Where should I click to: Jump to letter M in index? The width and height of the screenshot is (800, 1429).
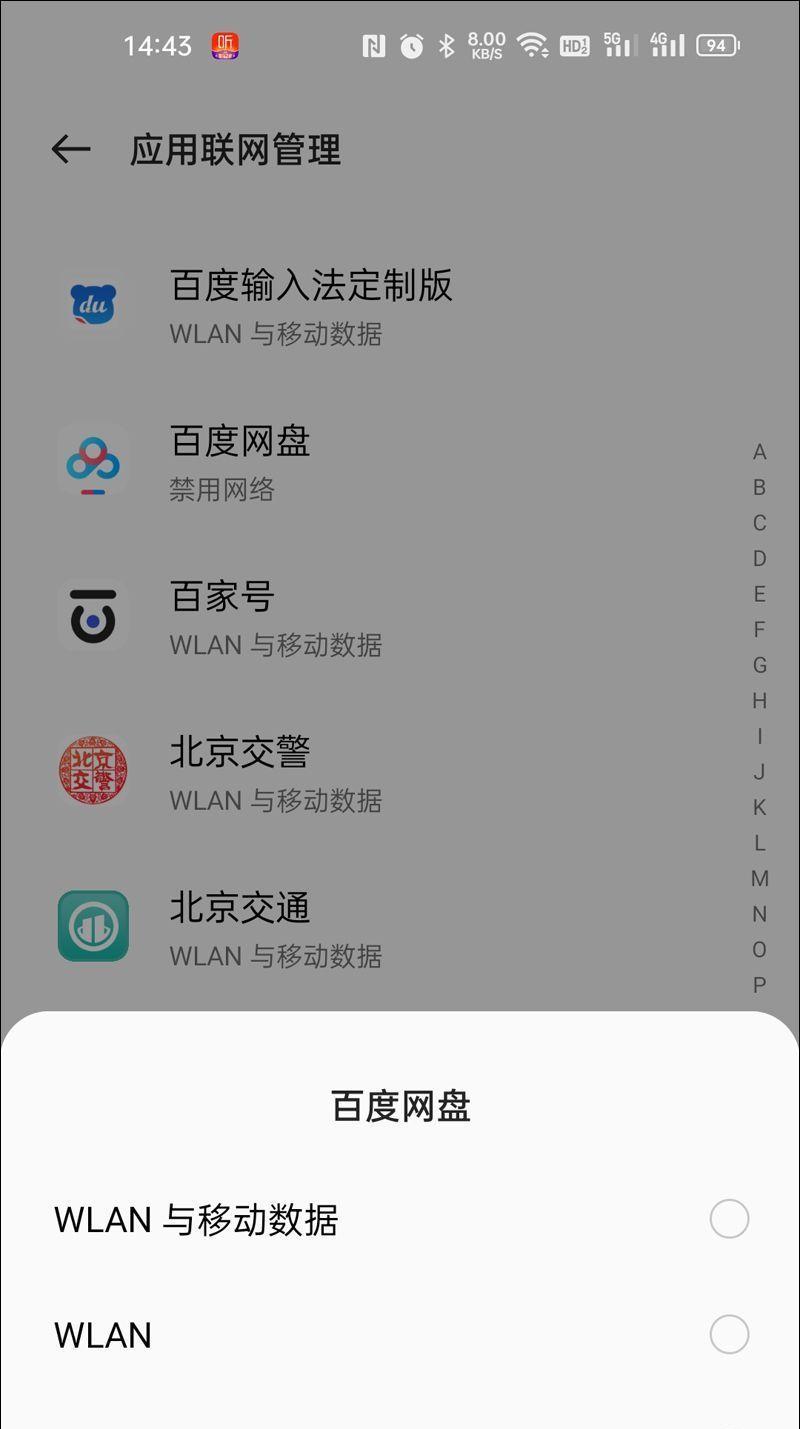(760, 879)
